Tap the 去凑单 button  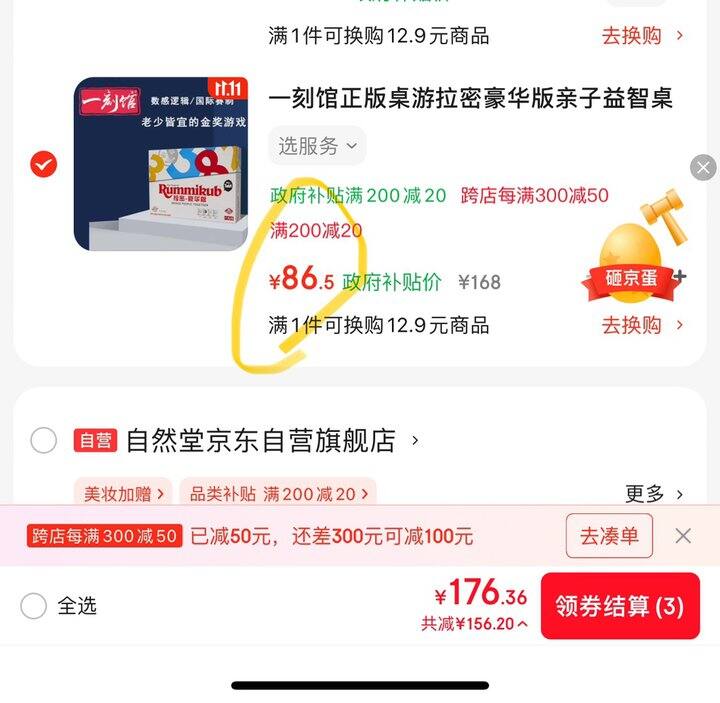point(609,536)
